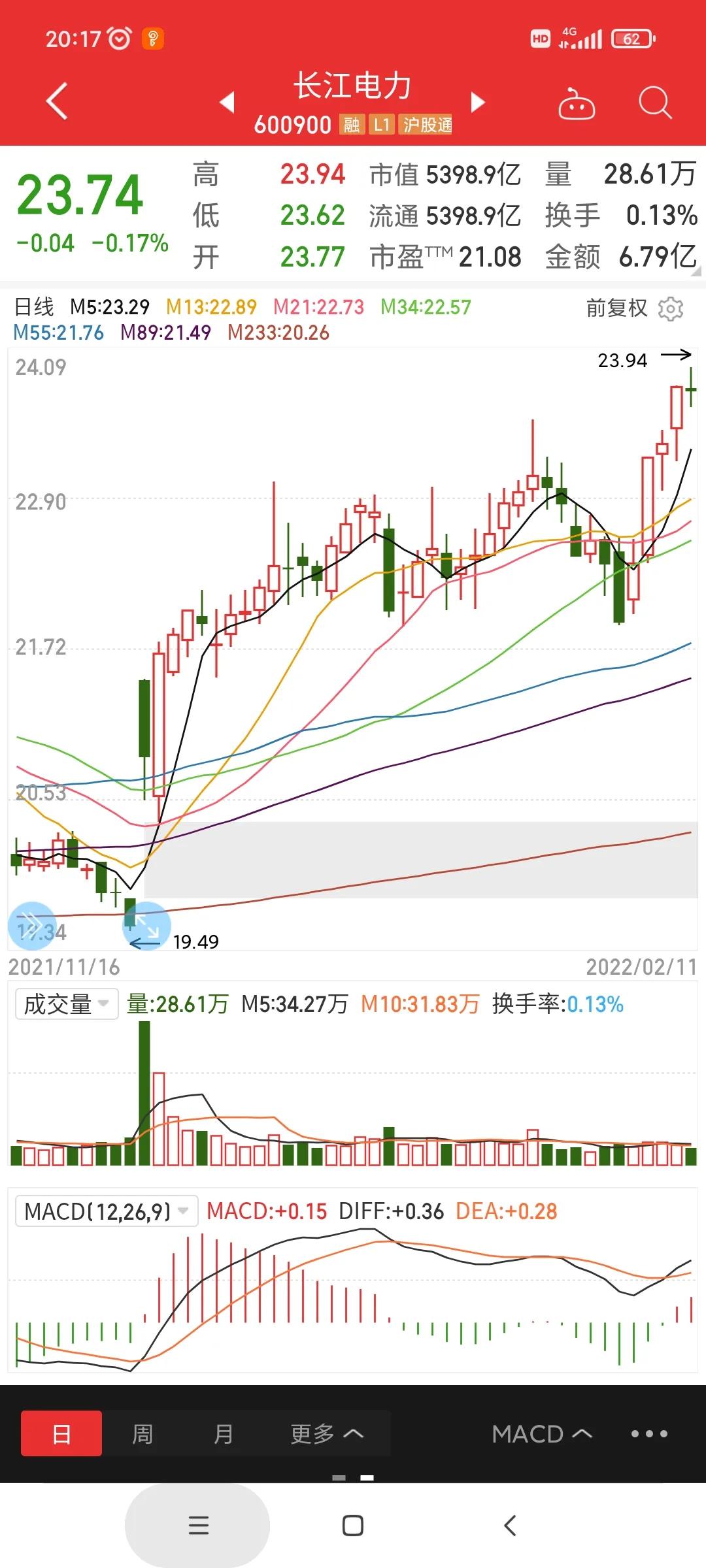Tap the 62% battery indicator
This screenshot has height=1568, width=706.
[x=630, y=39]
